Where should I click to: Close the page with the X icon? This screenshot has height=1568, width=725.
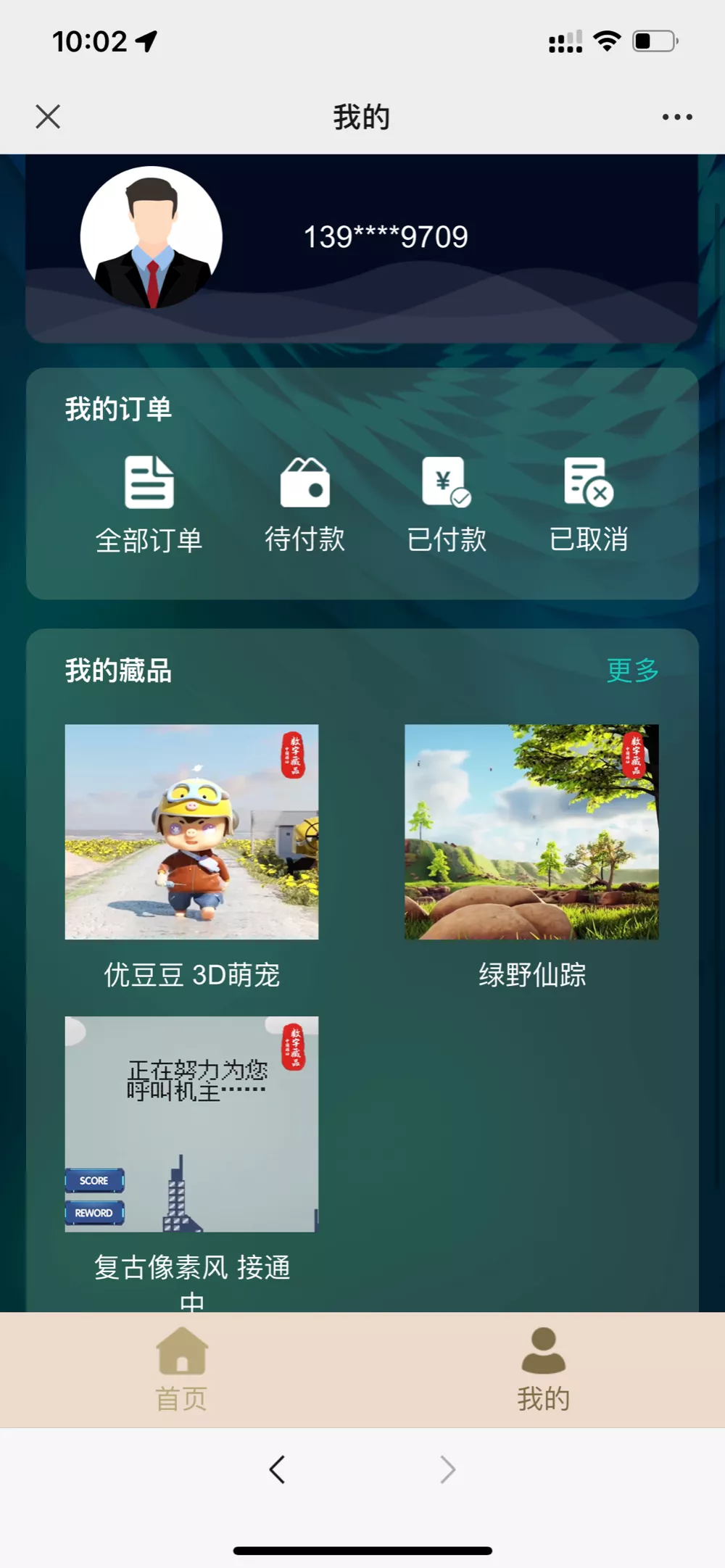click(x=48, y=116)
